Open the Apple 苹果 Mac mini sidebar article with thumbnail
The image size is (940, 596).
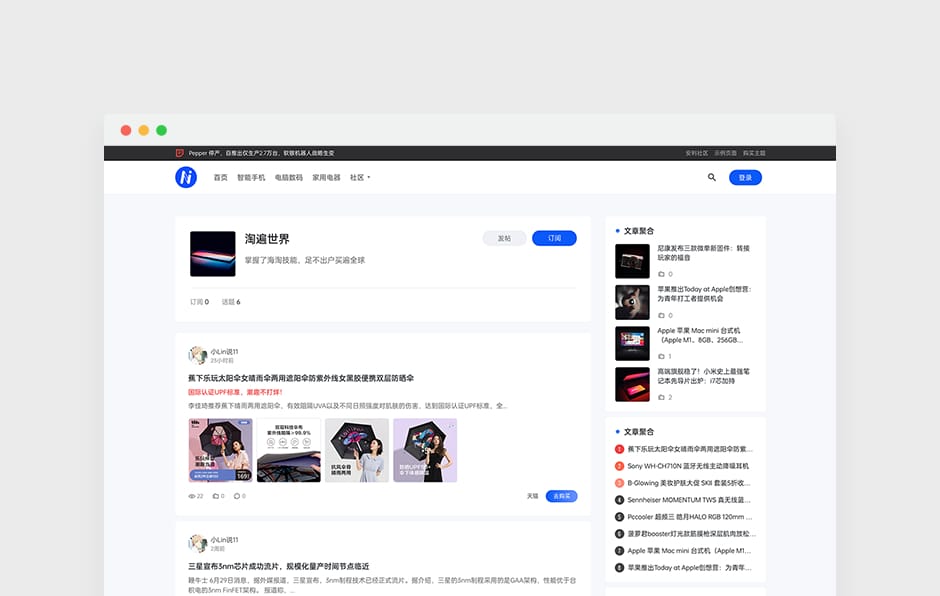coord(699,335)
